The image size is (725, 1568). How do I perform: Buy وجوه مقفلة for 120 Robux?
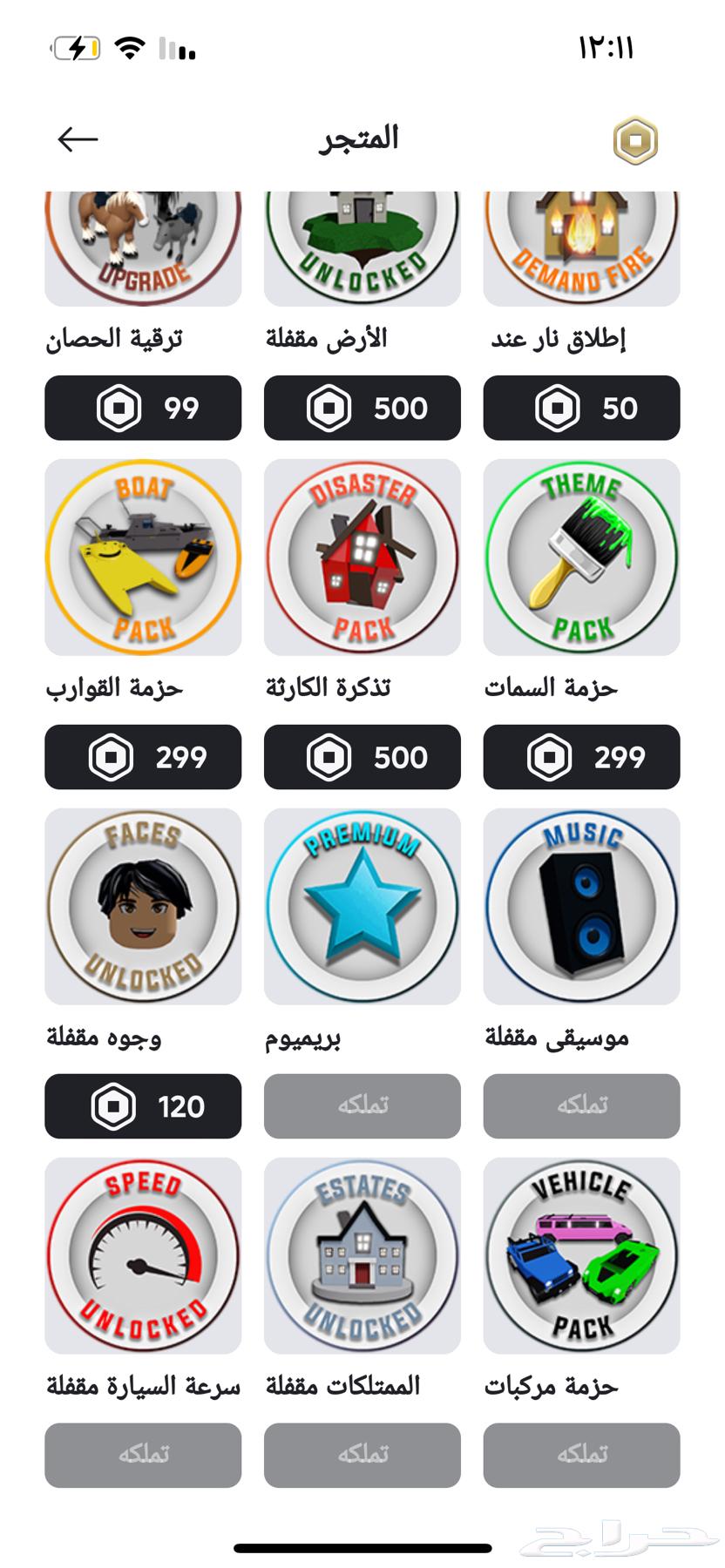[142, 1106]
